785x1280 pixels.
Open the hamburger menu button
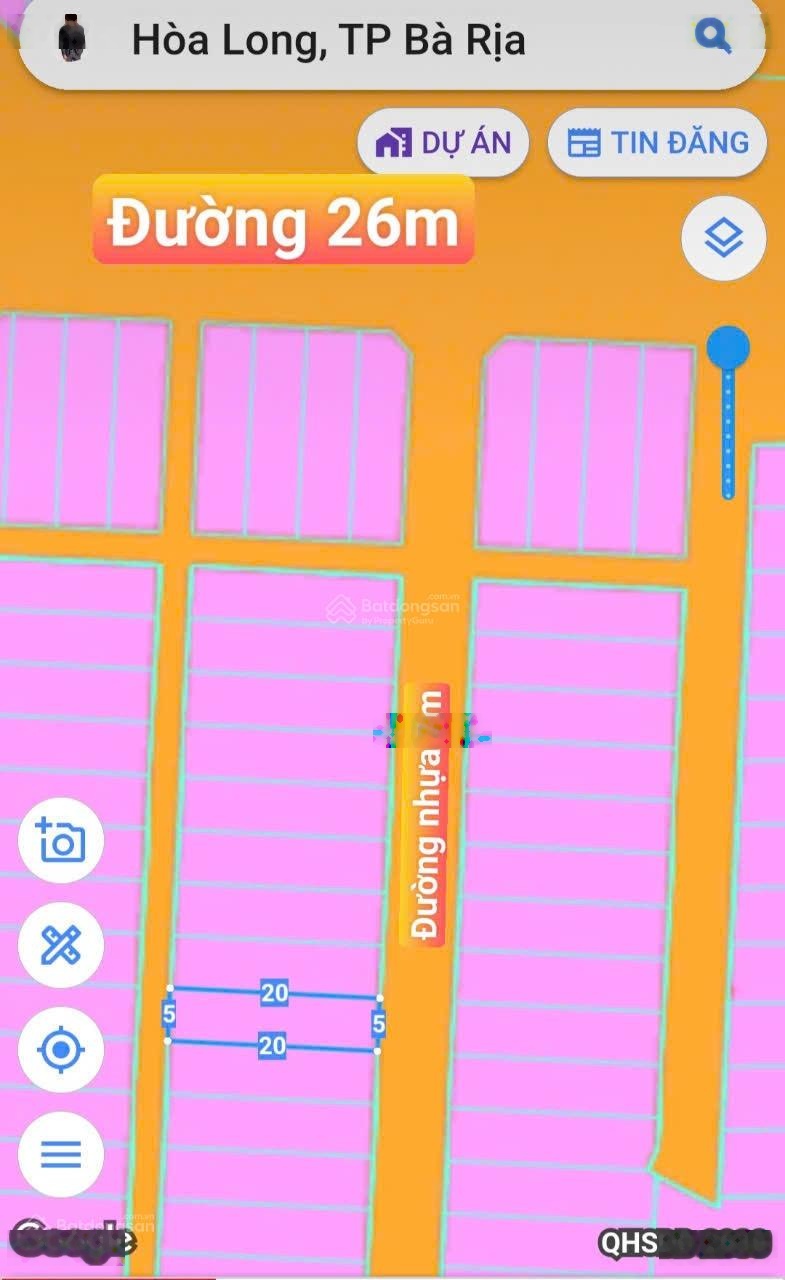61,1155
